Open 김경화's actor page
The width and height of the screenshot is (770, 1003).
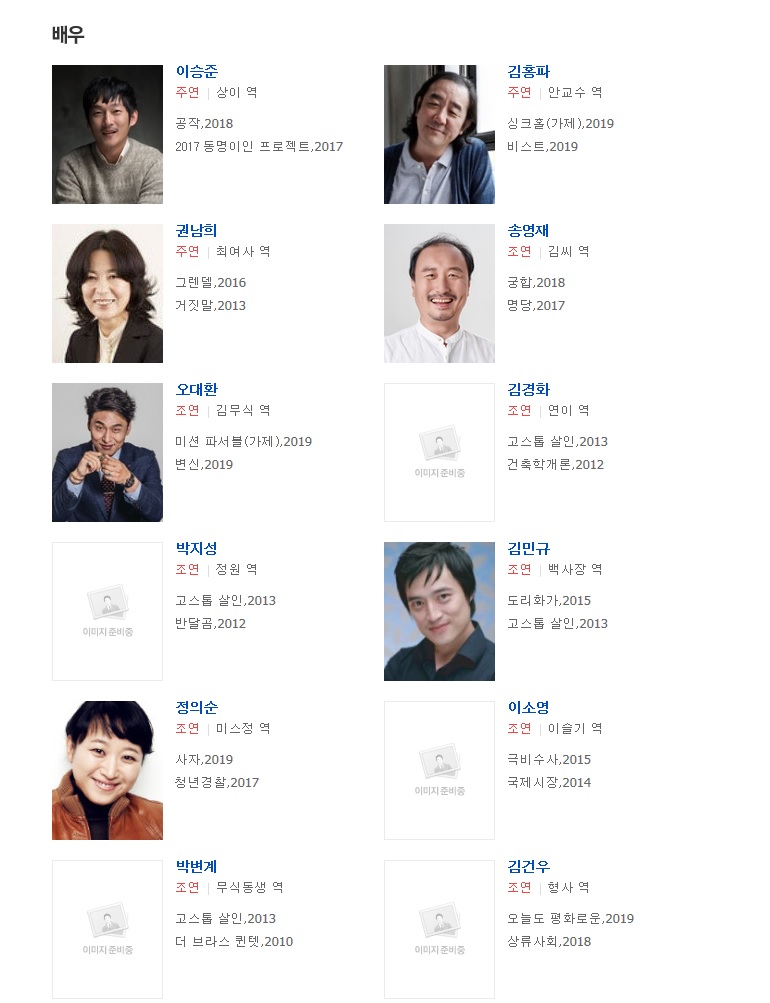pos(528,390)
